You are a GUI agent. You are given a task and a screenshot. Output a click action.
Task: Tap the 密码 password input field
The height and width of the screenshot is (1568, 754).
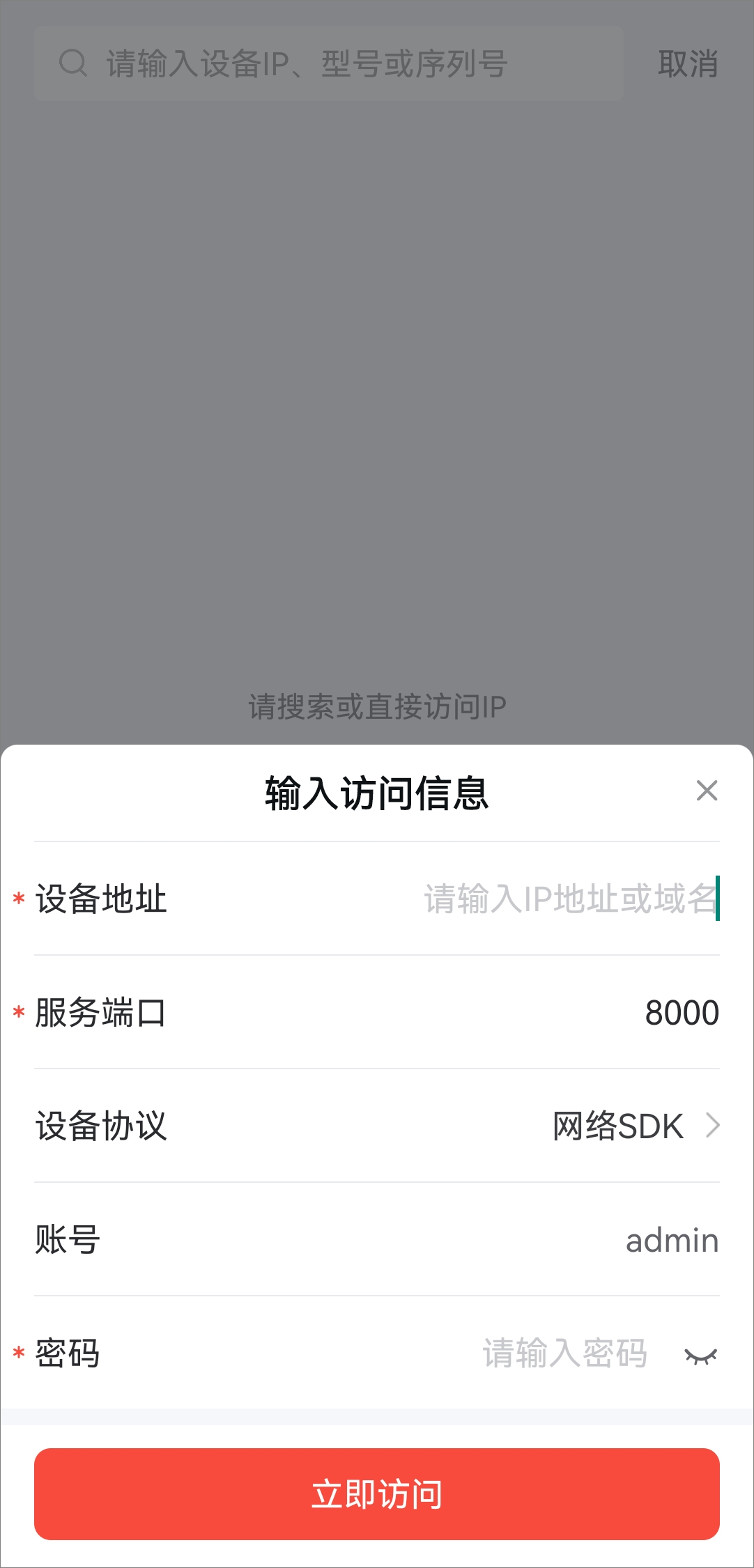(x=564, y=1353)
